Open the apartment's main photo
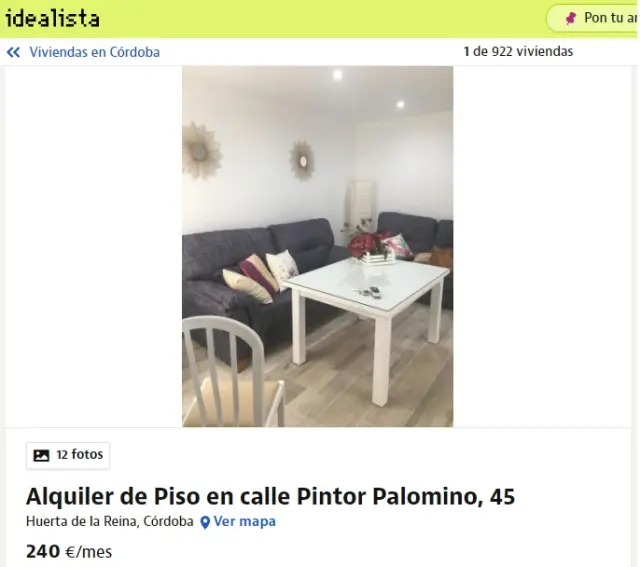The image size is (640, 567). point(317,246)
